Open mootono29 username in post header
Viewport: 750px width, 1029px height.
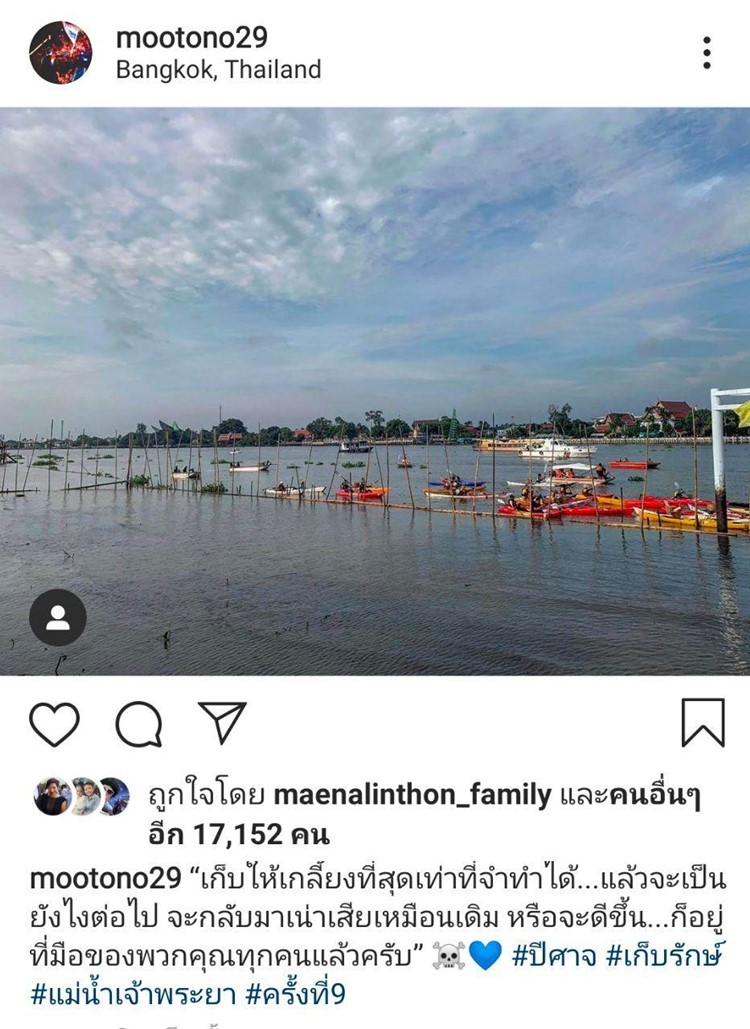[x=191, y=38]
